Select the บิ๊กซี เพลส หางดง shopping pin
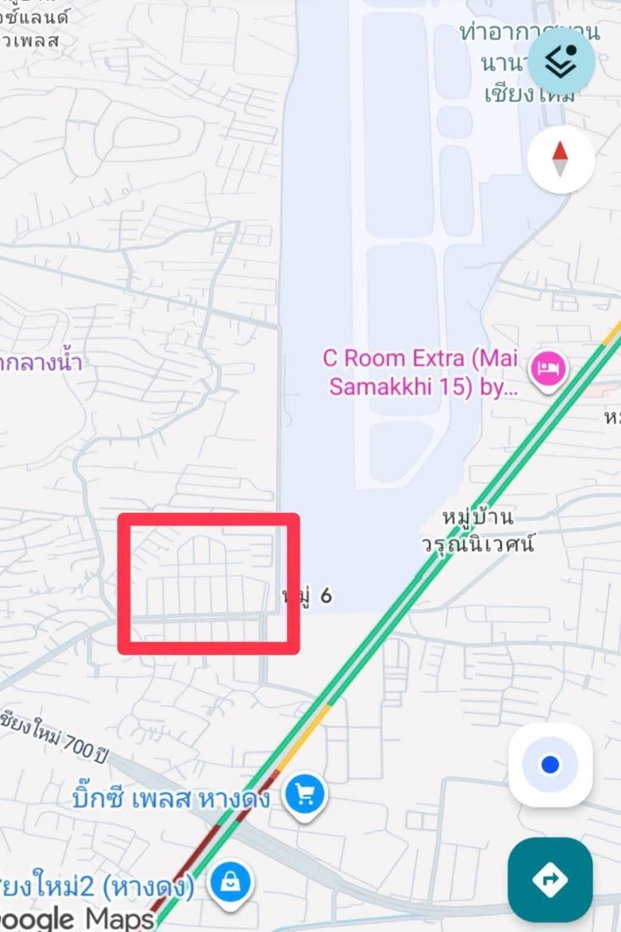This screenshot has width=621, height=932. pos(303,797)
